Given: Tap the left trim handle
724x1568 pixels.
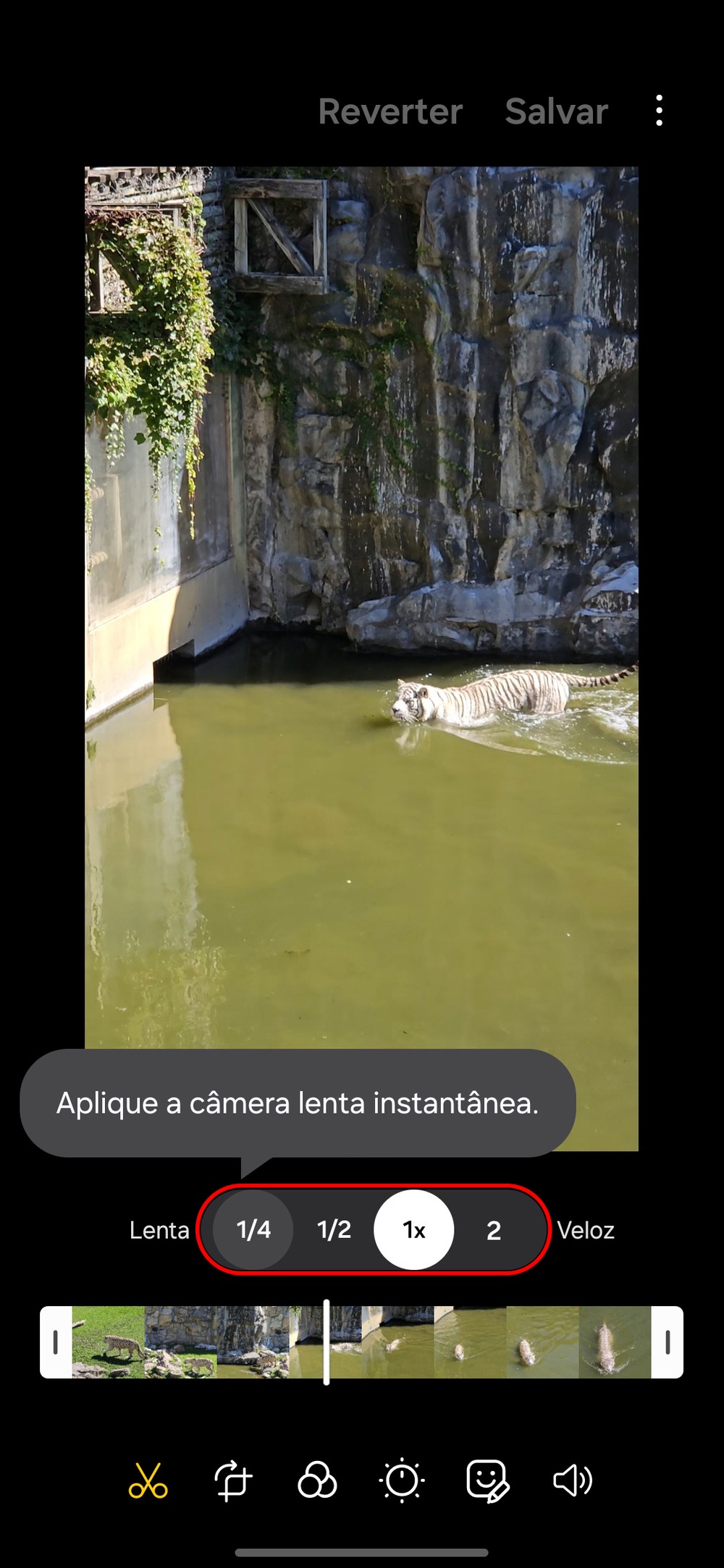Looking at the screenshot, I should point(56,1342).
